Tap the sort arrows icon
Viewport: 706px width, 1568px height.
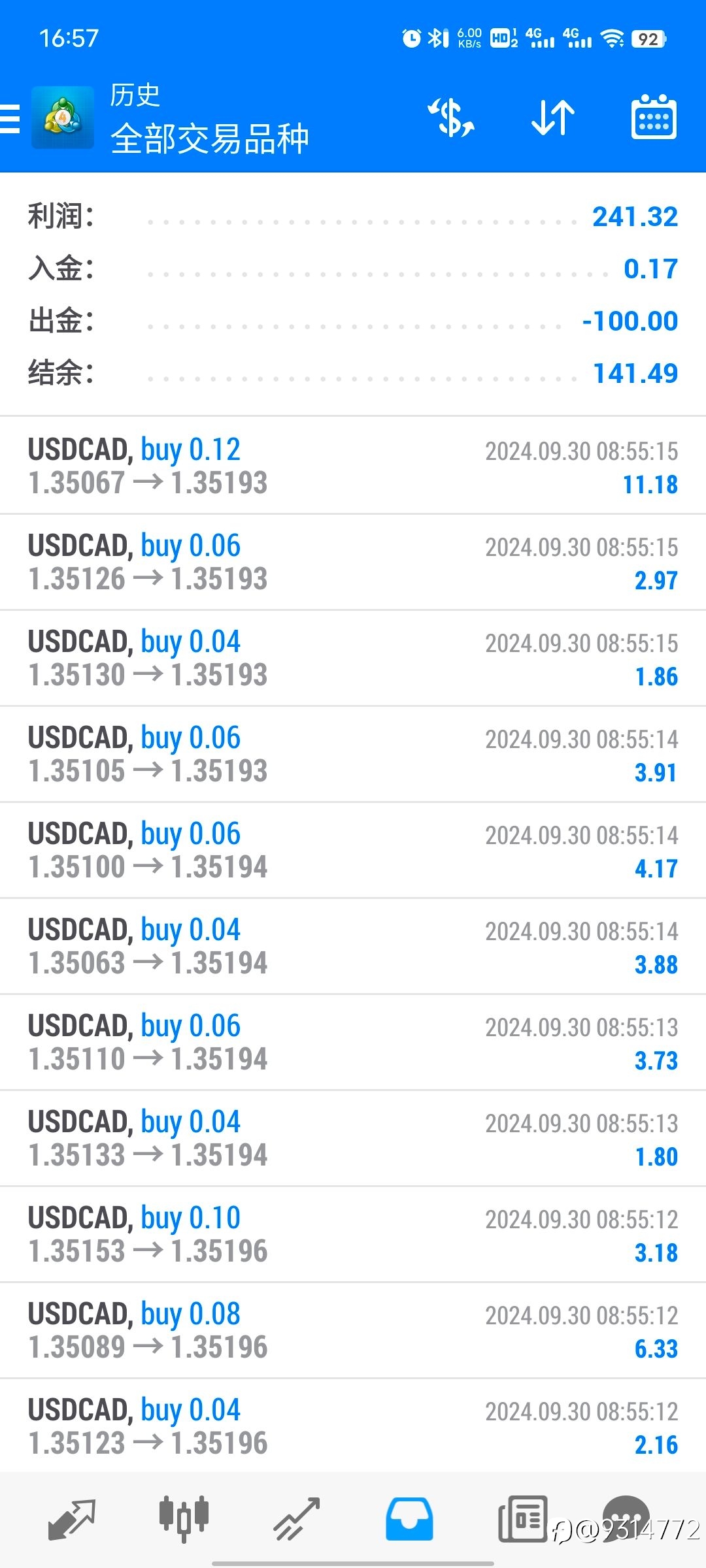click(553, 118)
